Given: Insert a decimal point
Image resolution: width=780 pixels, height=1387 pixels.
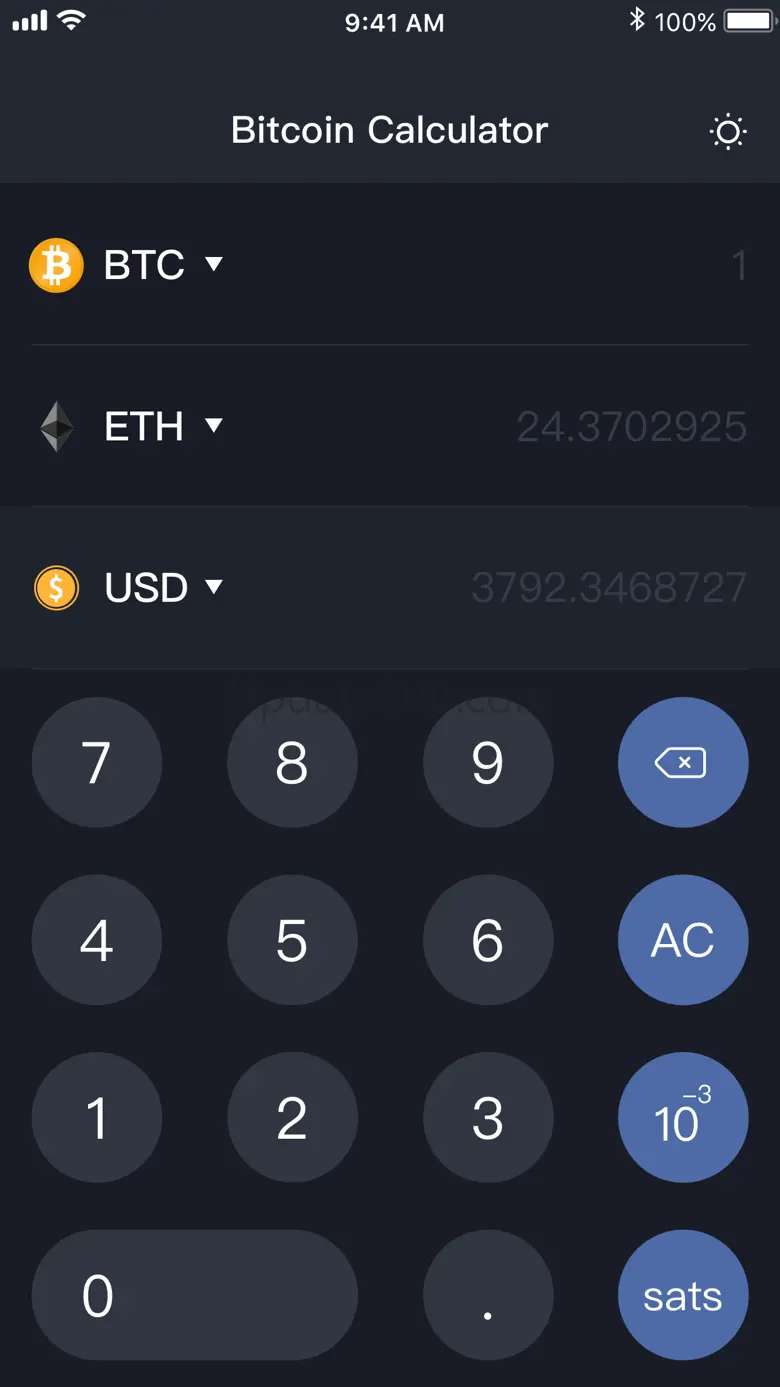Looking at the screenshot, I should pos(488,1295).
